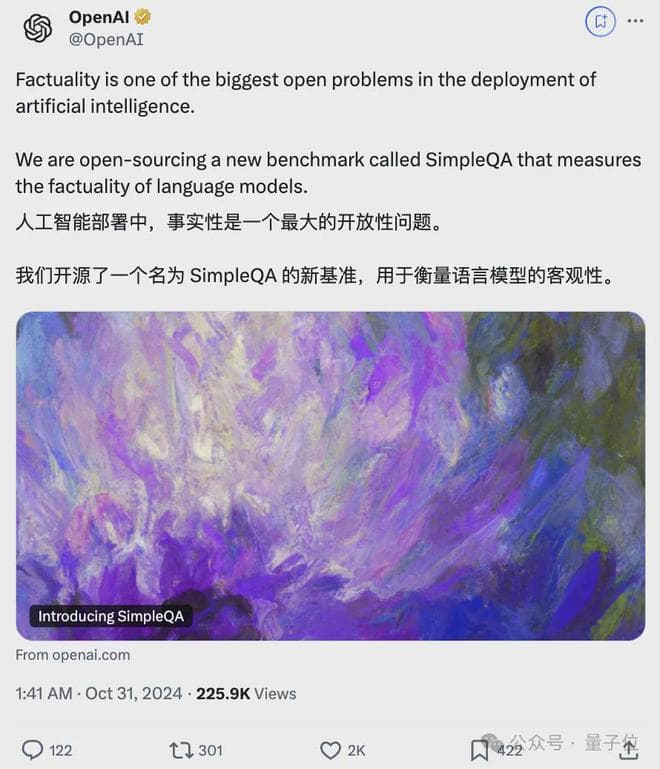660x769 pixels.
Task: Reply to the OpenAI post
Action: pyautogui.click(x=33, y=749)
